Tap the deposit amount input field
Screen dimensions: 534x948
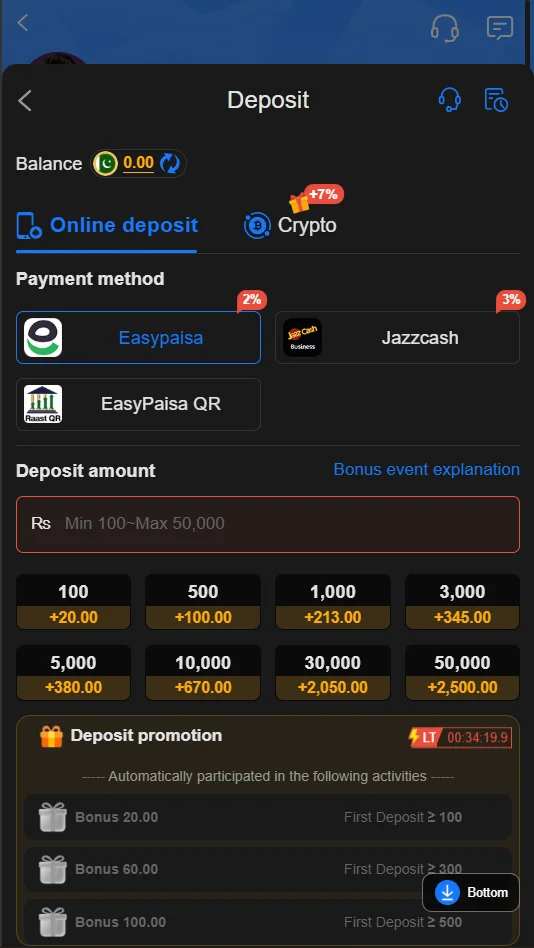coord(268,524)
